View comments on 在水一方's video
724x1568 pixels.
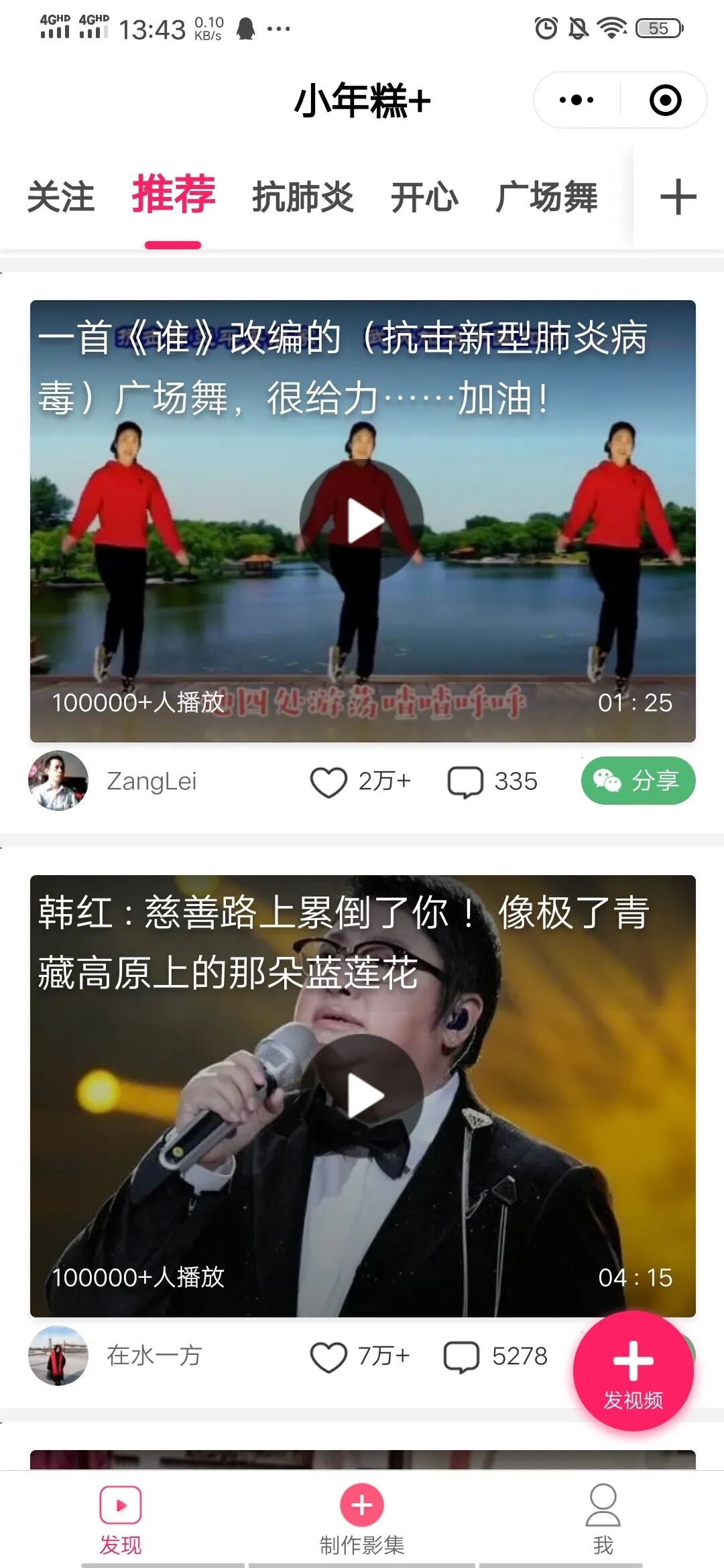click(x=462, y=1356)
